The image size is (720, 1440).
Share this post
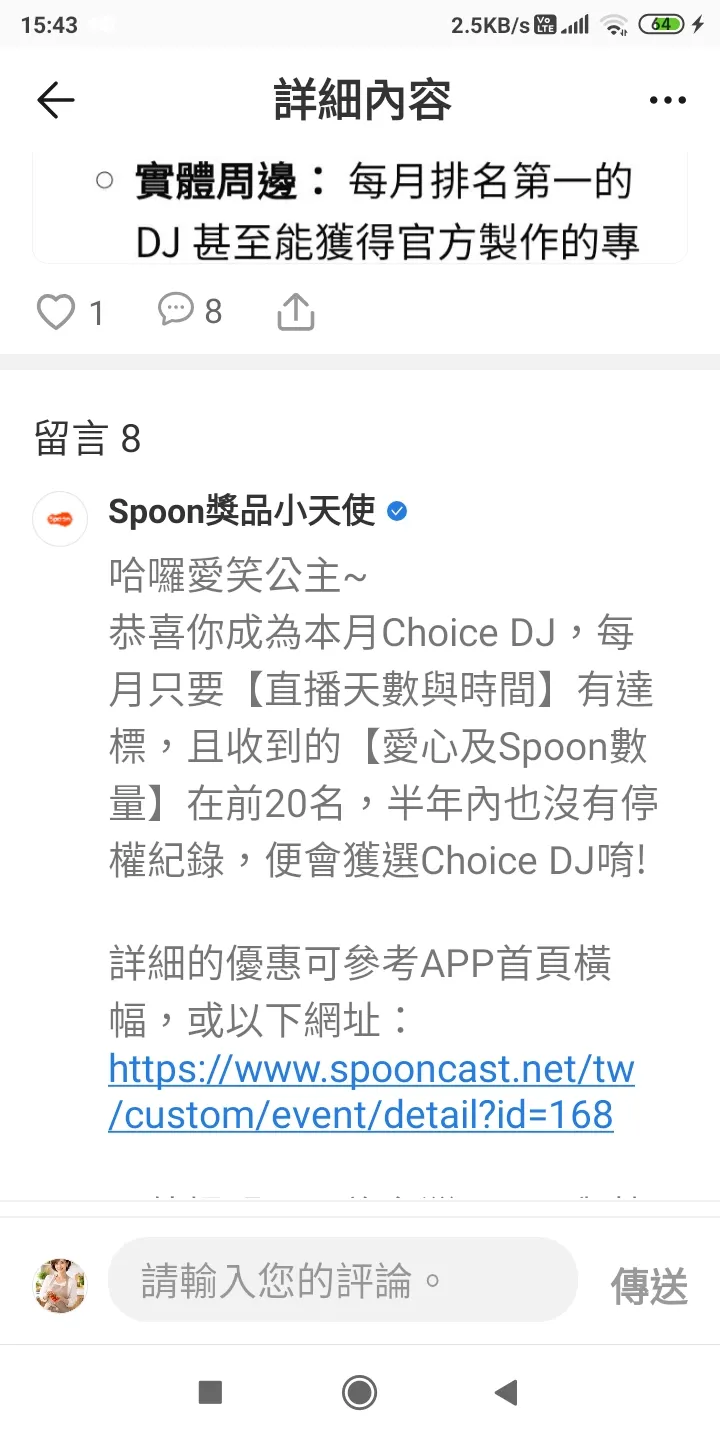pyautogui.click(x=295, y=313)
